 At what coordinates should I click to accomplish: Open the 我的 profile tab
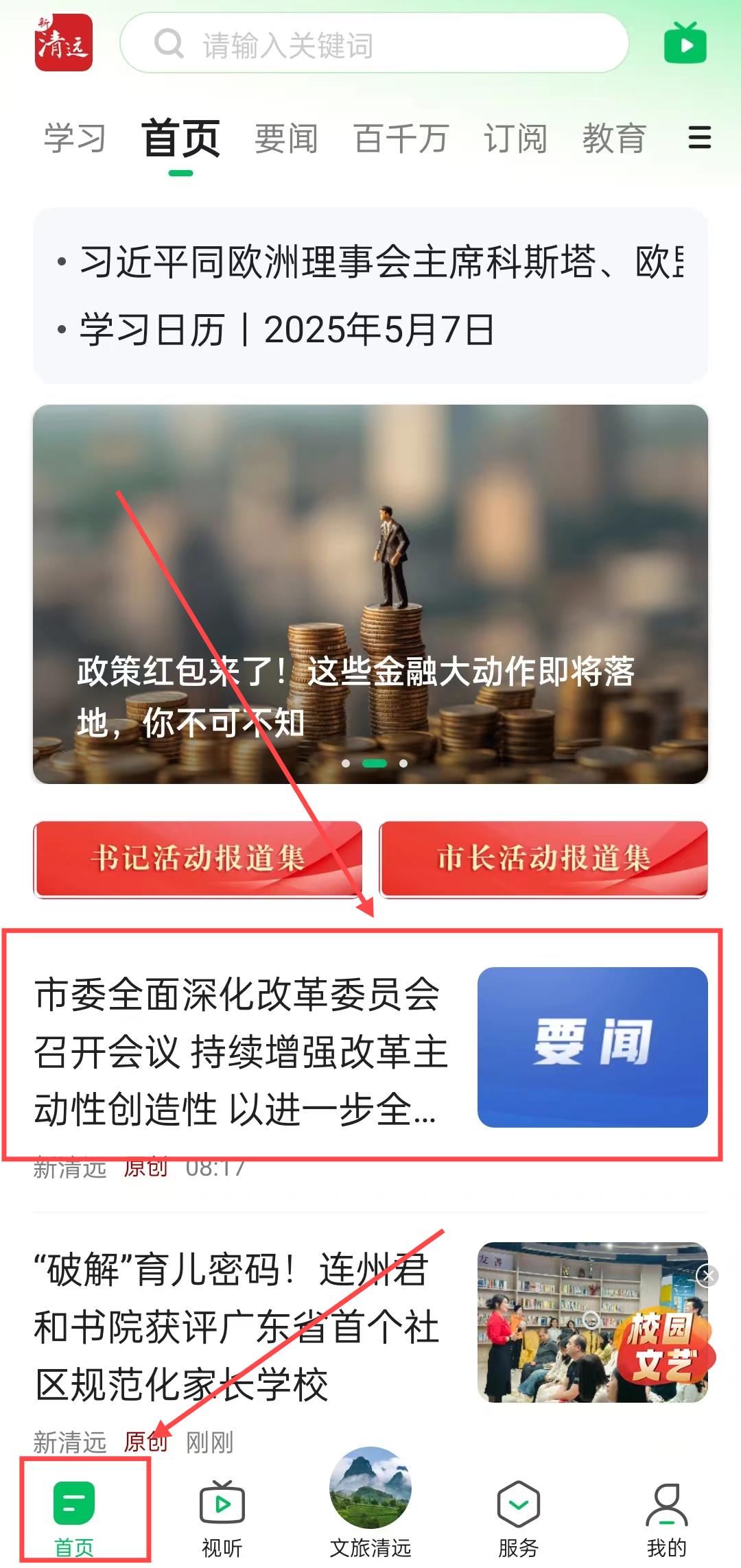click(666, 1518)
